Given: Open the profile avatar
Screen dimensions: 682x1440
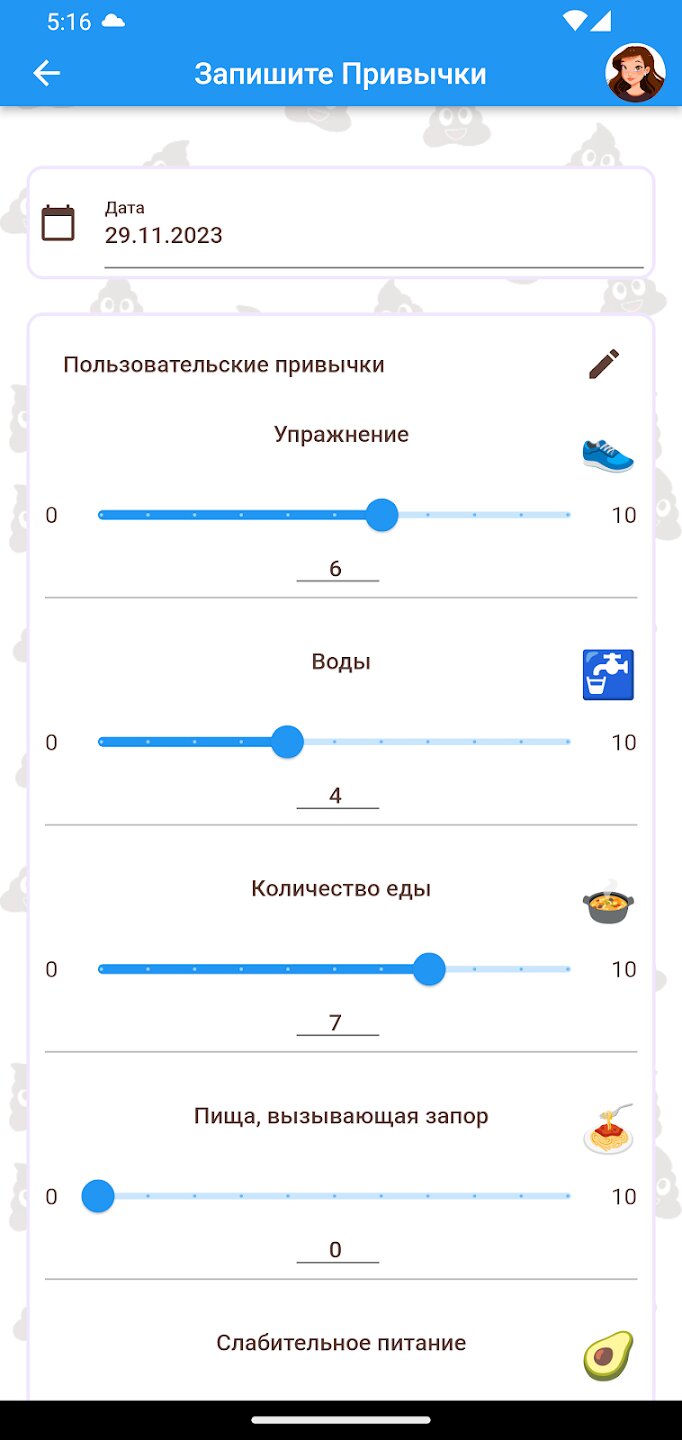Looking at the screenshot, I should pos(635,73).
